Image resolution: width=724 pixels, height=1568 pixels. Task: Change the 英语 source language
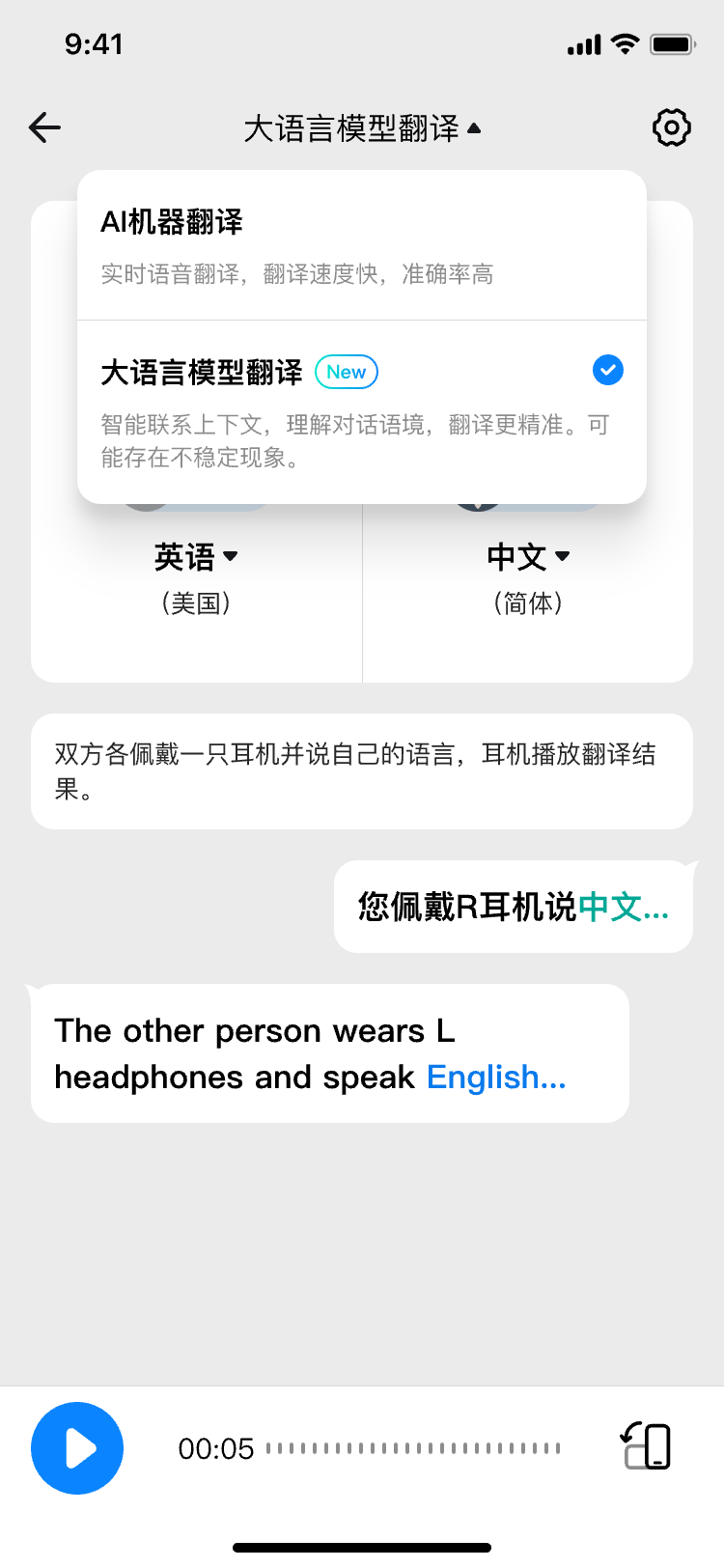pos(196,557)
